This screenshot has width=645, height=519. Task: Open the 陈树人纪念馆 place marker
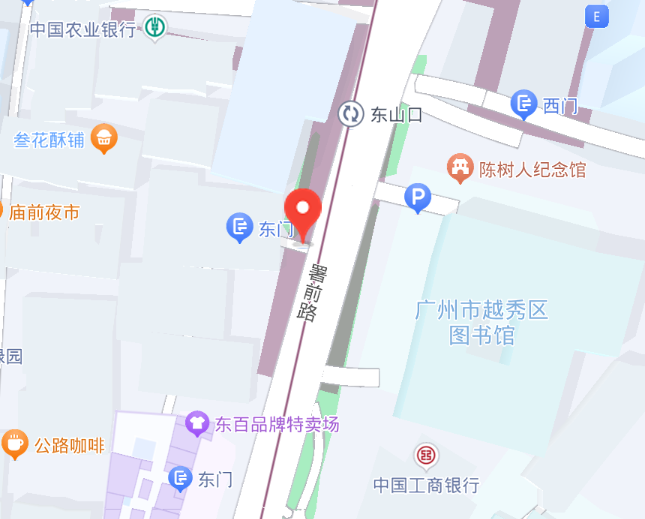[x=460, y=168]
